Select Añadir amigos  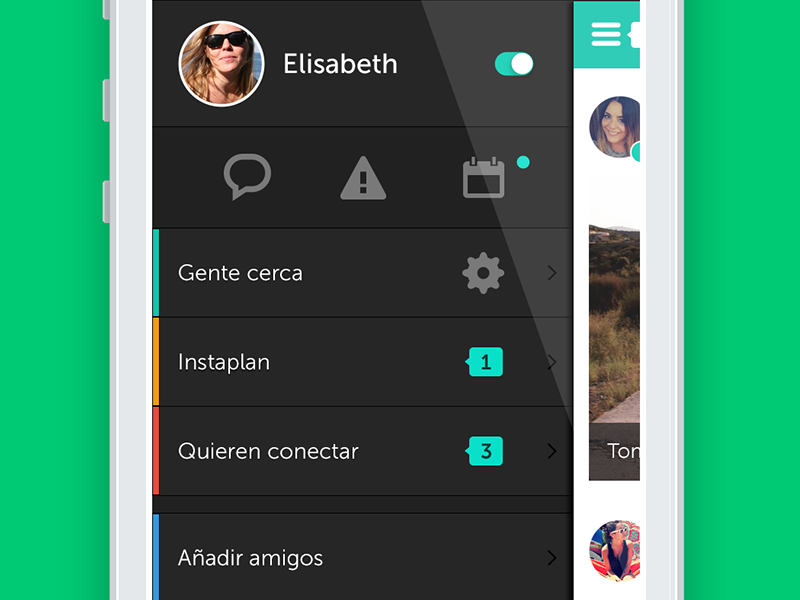(300, 558)
